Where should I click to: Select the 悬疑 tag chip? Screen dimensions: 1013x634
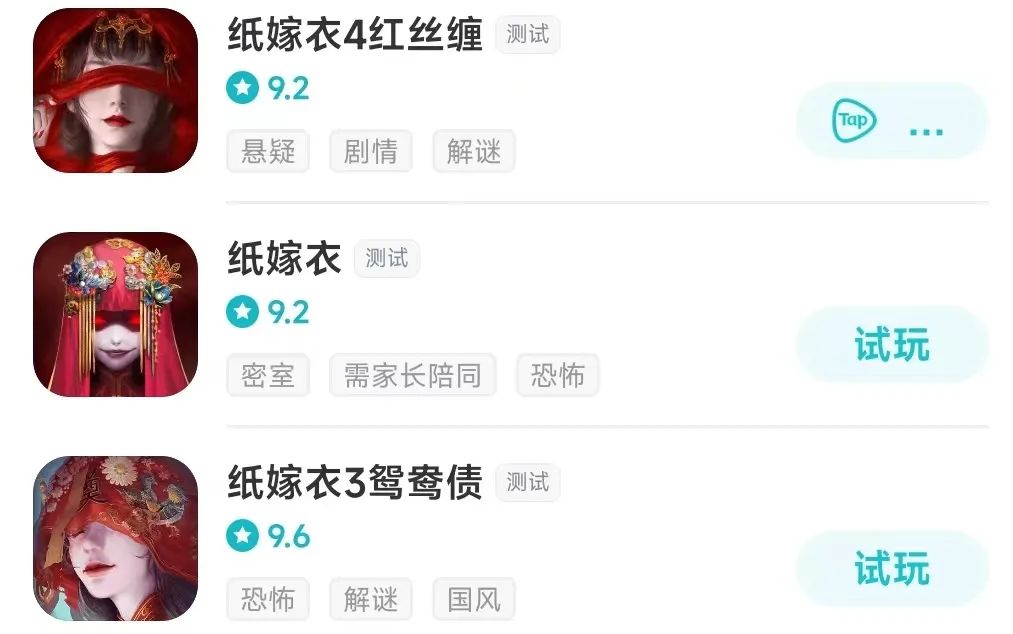268,152
